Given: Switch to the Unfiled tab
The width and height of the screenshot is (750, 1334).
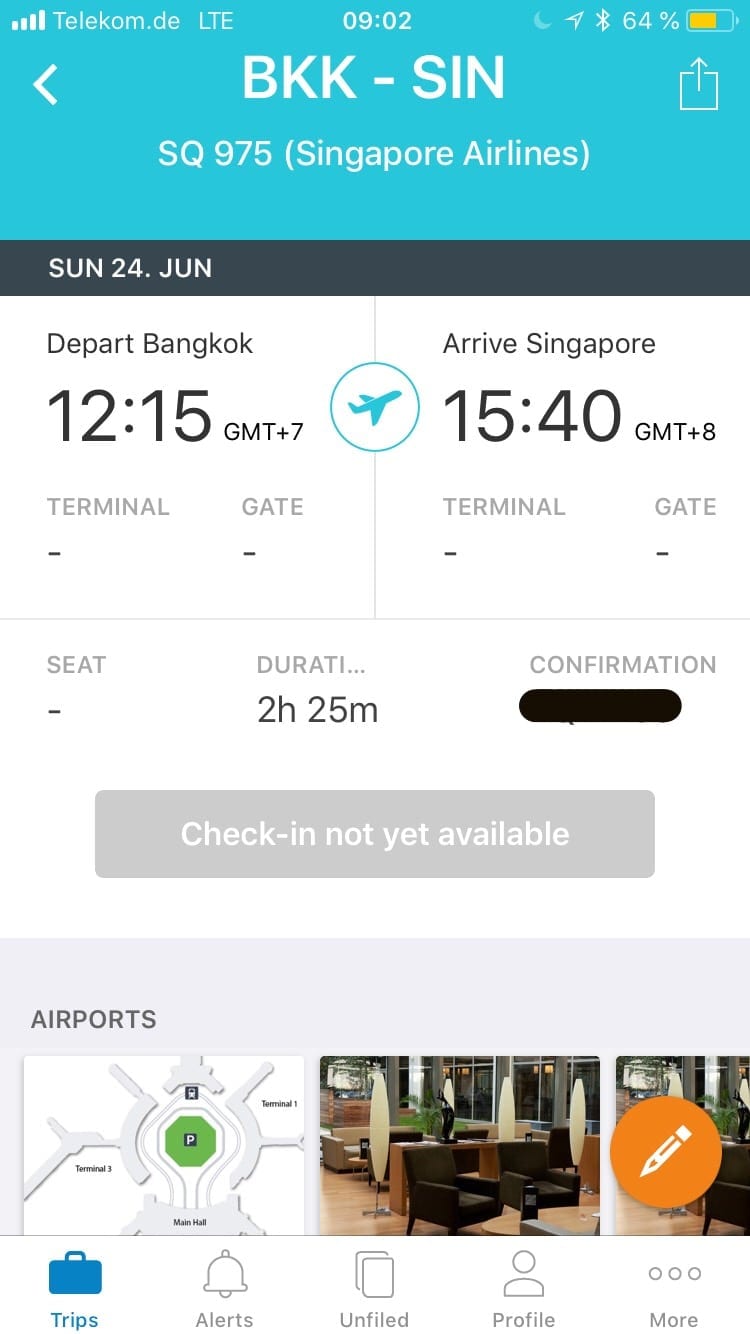Looking at the screenshot, I should (374, 1290).
